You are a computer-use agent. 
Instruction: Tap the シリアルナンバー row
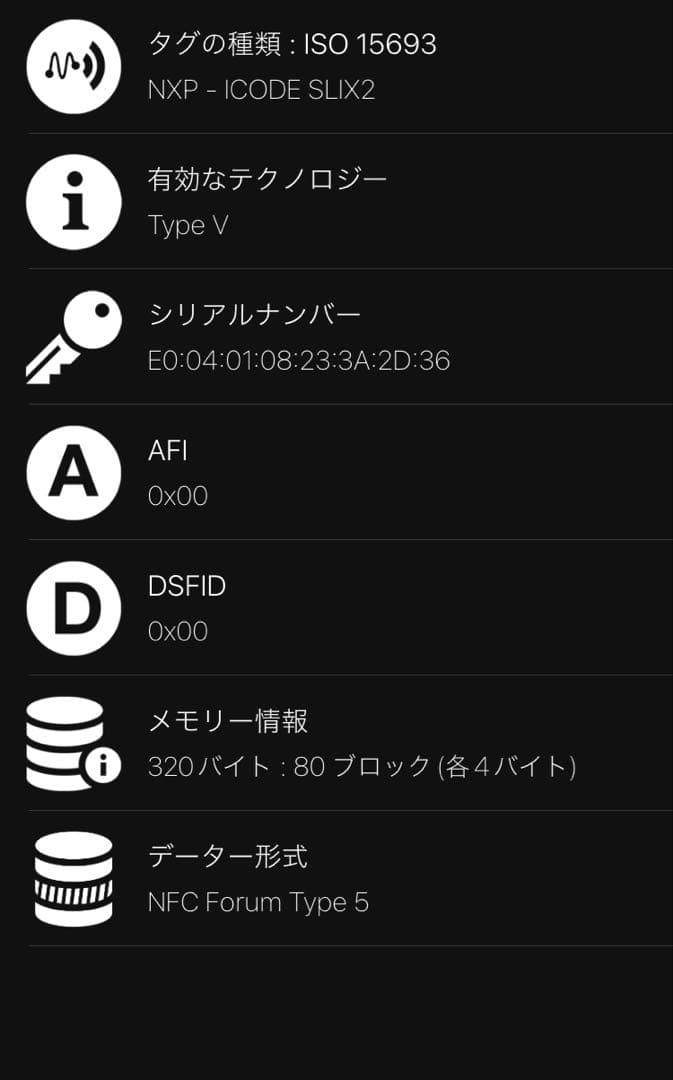(336, 337)
